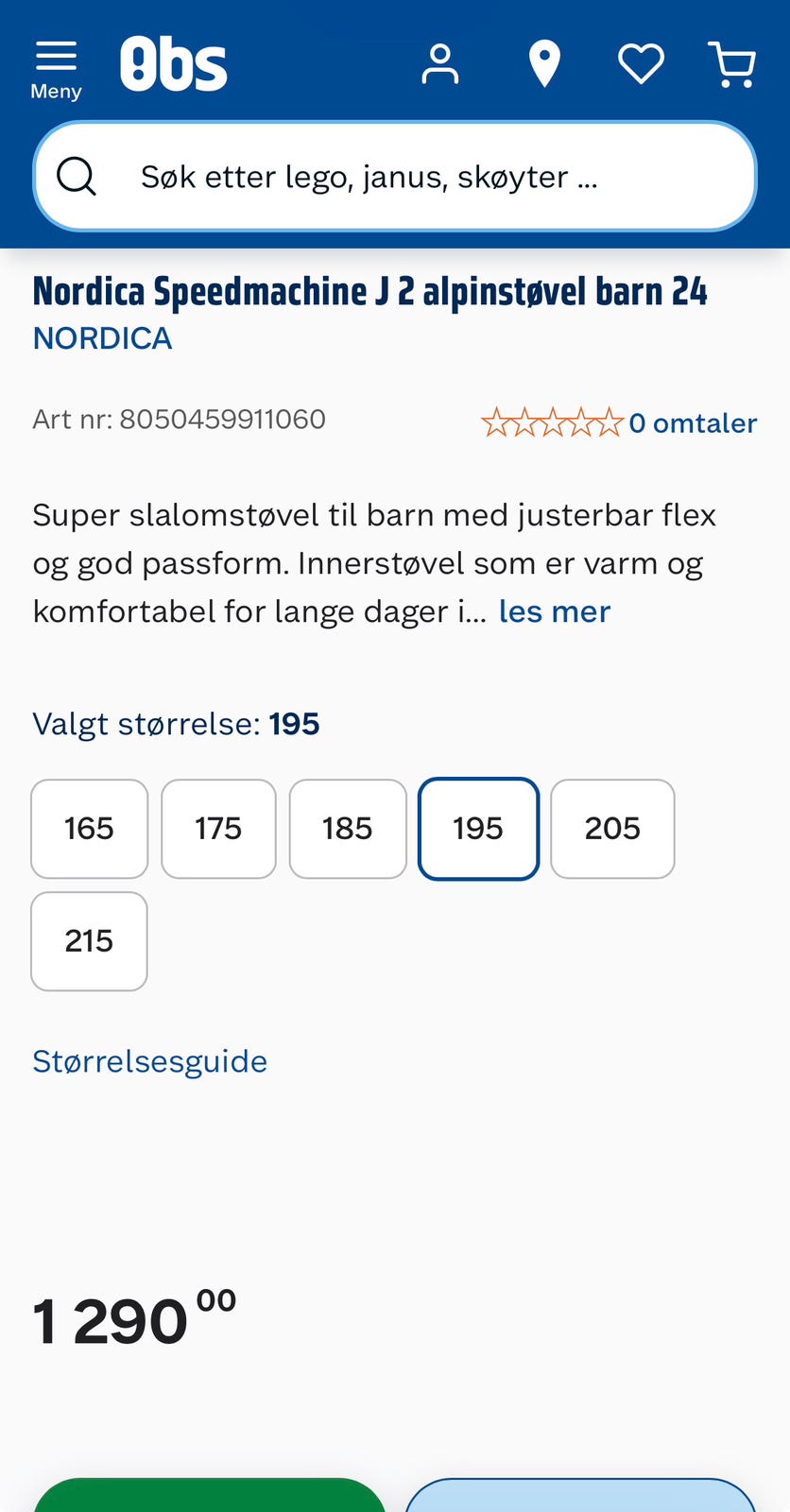
Task: Open the account profile icon
Action: [440, 63]
